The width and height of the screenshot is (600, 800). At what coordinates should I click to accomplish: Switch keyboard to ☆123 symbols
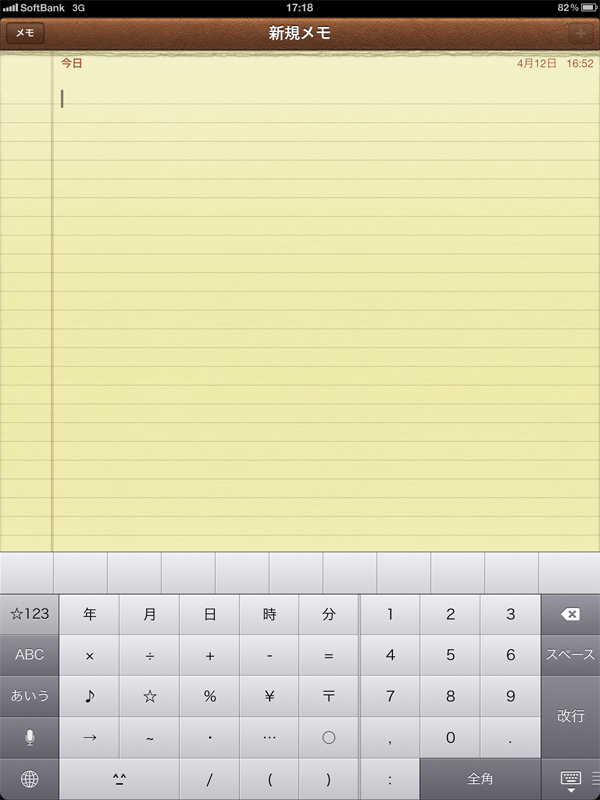point(30,614)
